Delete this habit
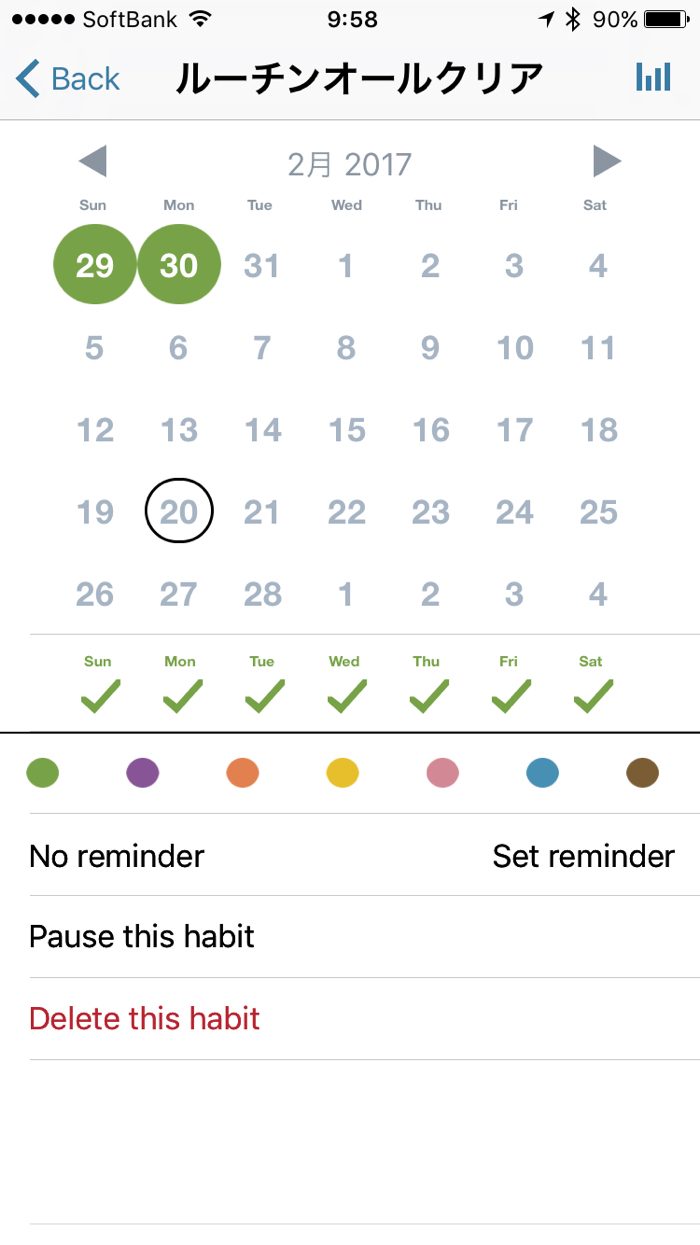Screen dimensions: 700x1245 (x=145, y=1019)
